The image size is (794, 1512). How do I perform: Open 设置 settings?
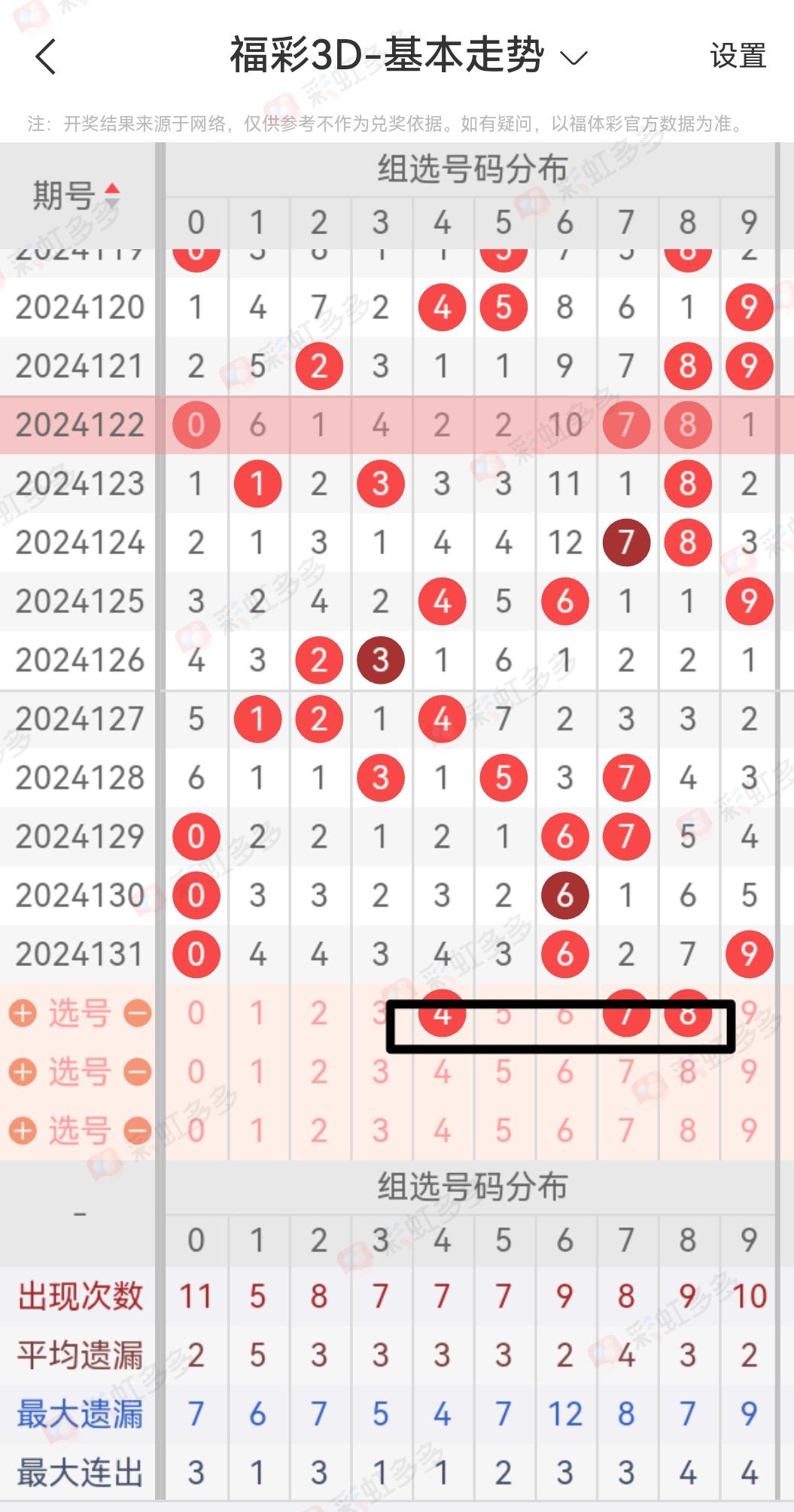tap(737, 56)
